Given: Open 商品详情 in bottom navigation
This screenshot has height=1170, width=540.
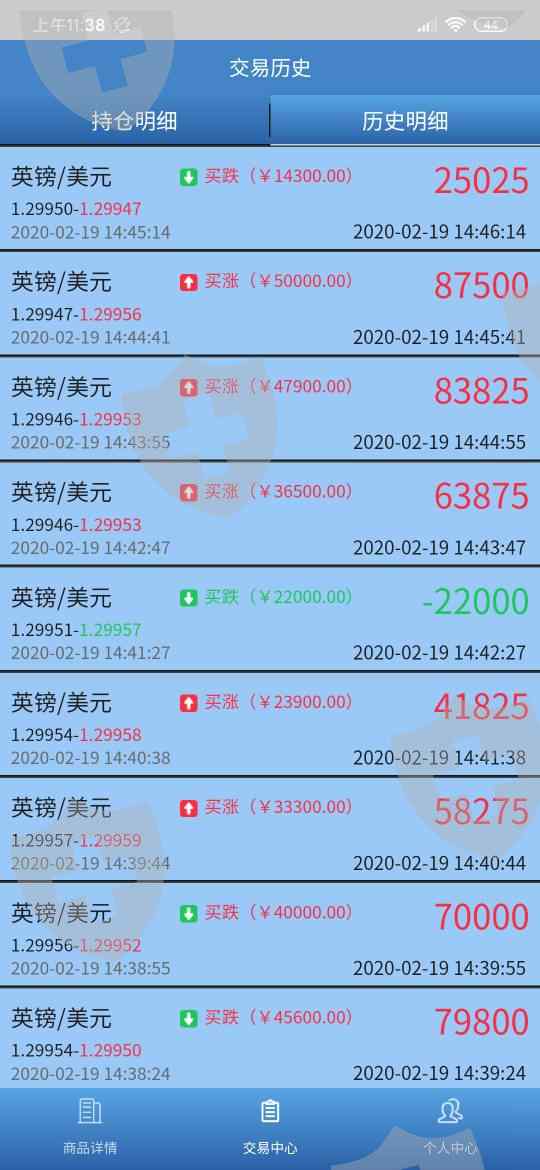Looking at the screenshot, I should tap(90, 1127).
